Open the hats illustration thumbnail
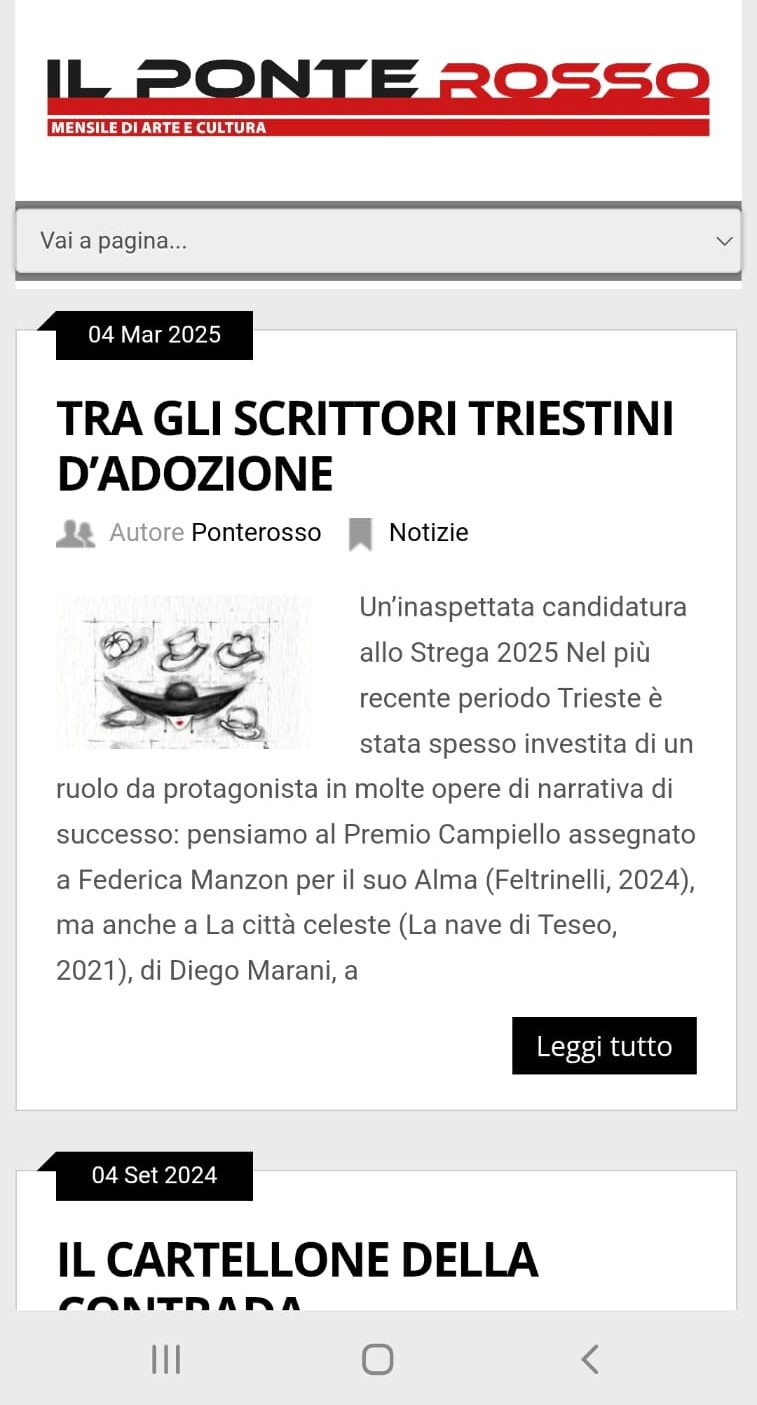The height and width of the screenshot is (1405, 757). [184, 672]
